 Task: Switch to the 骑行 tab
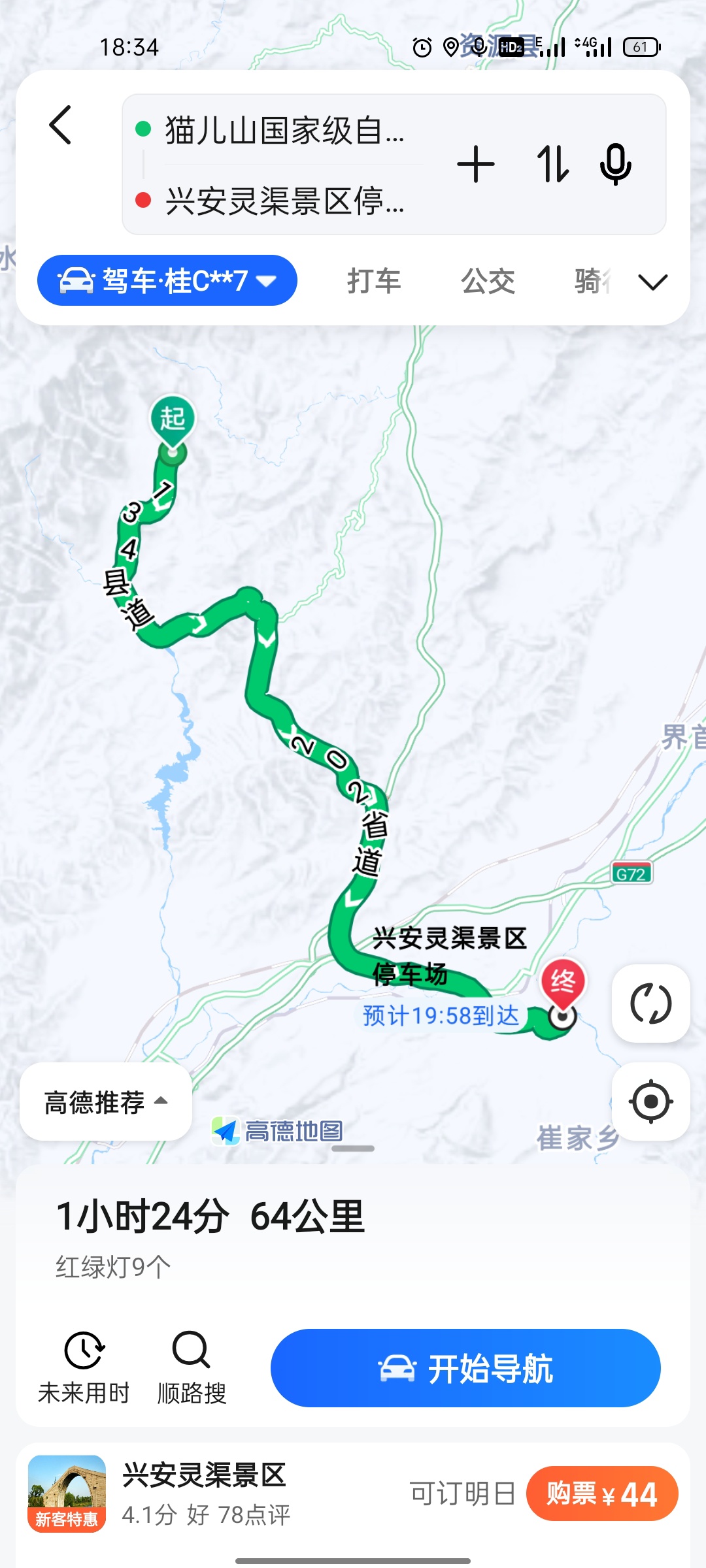tap(592, 282)
